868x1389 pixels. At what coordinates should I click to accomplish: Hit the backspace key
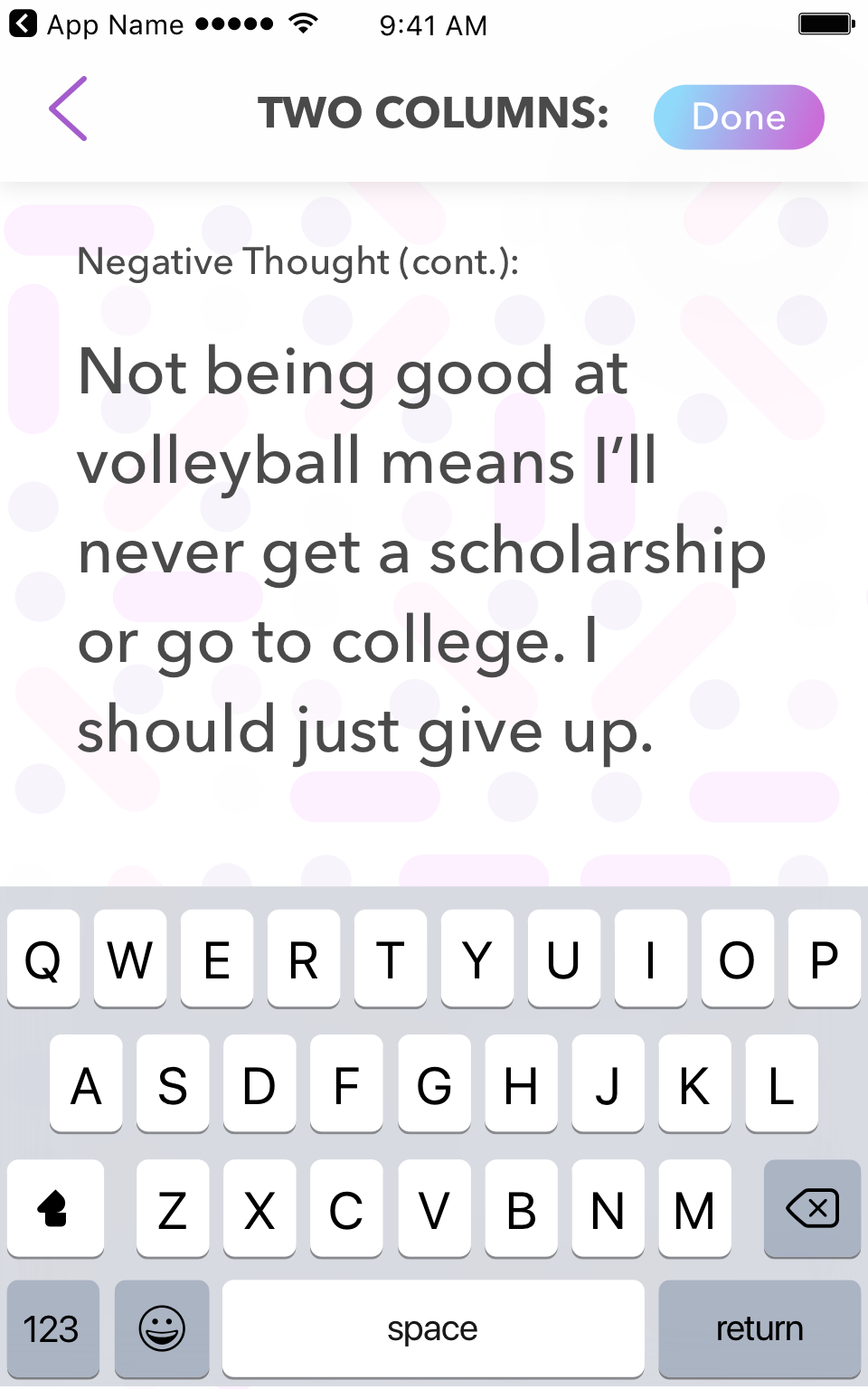812,1208
